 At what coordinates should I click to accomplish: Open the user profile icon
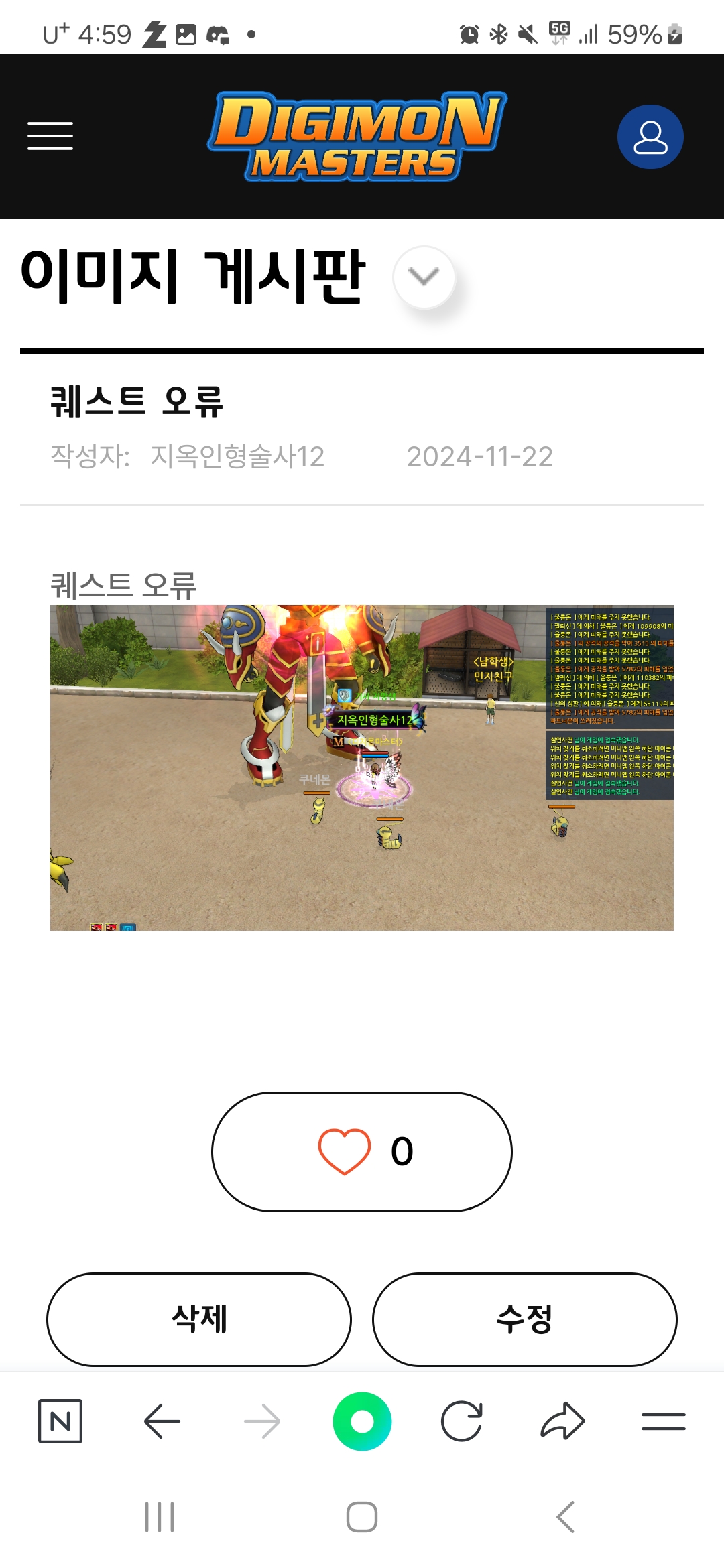(650, 137)
